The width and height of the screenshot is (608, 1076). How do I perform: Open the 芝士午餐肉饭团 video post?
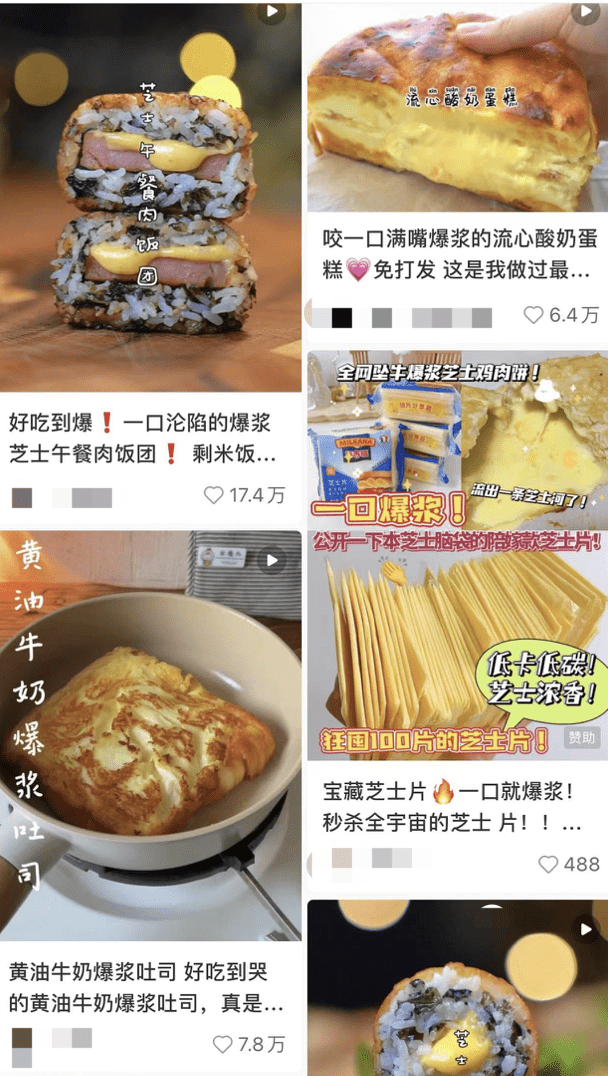click(x=150, y=200)
